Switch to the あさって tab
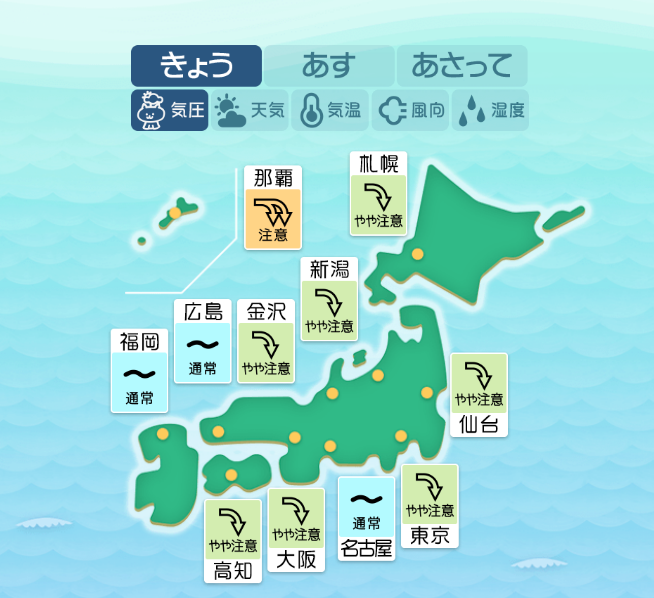Image resolution: width=654 pixels, height=598 pixels. coord(461,66)
